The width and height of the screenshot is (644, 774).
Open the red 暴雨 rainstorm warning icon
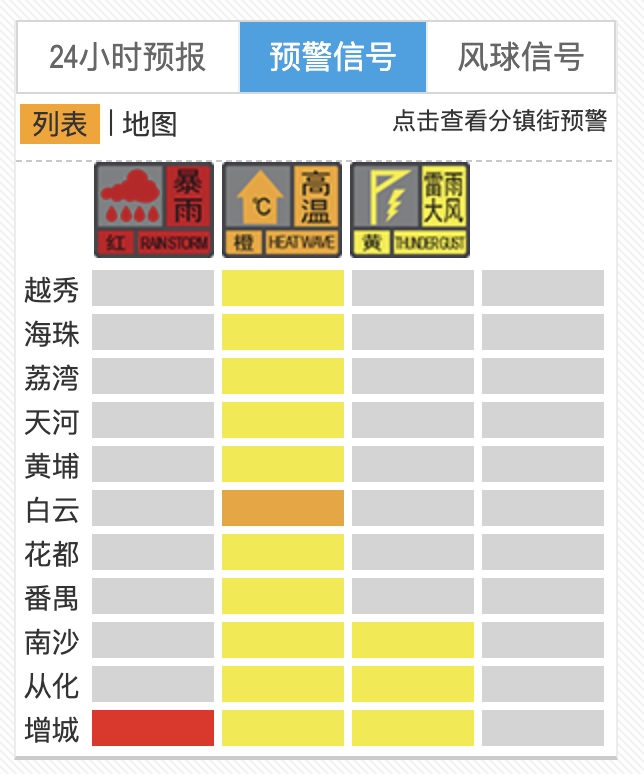pos(154,210)
